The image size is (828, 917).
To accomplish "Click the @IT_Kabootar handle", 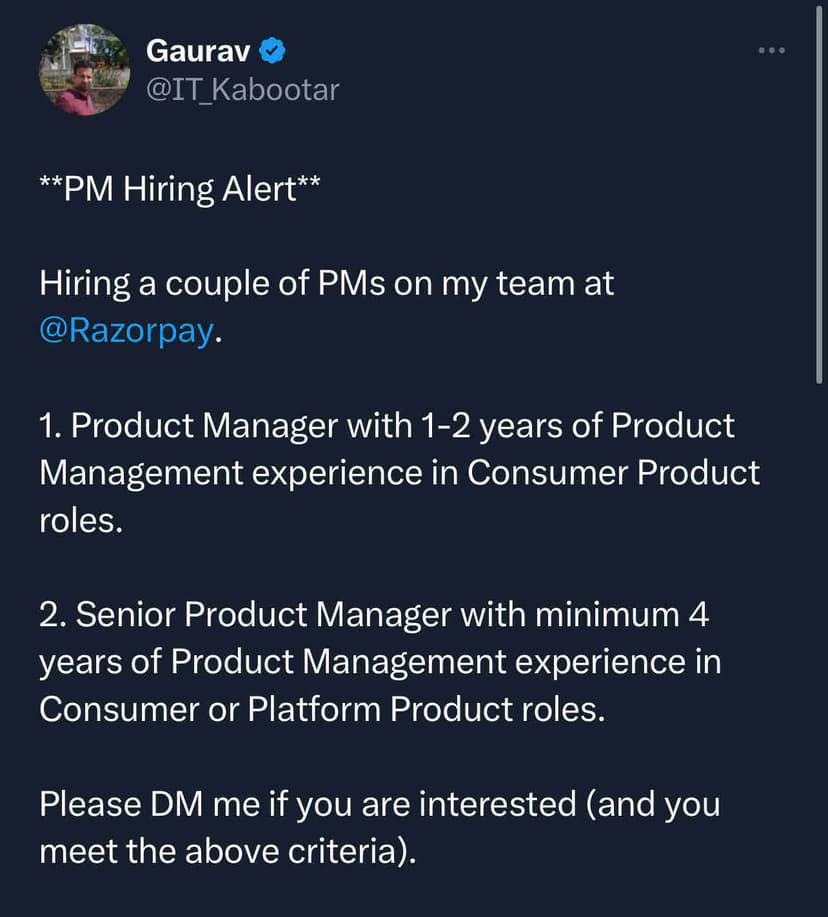I will pos(243,89).
